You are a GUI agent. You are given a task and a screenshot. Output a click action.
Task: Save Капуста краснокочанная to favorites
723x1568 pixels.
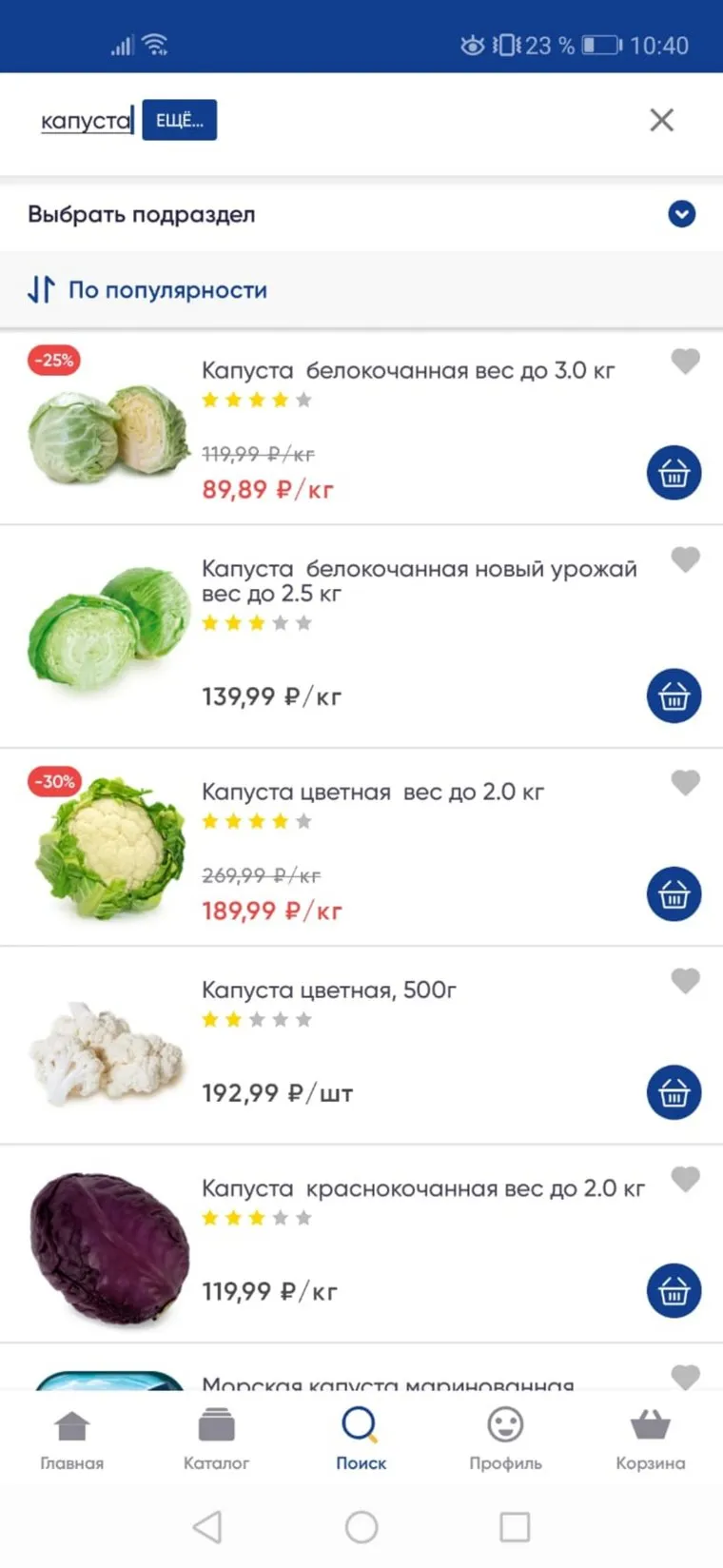click(x=685, y=1179)
